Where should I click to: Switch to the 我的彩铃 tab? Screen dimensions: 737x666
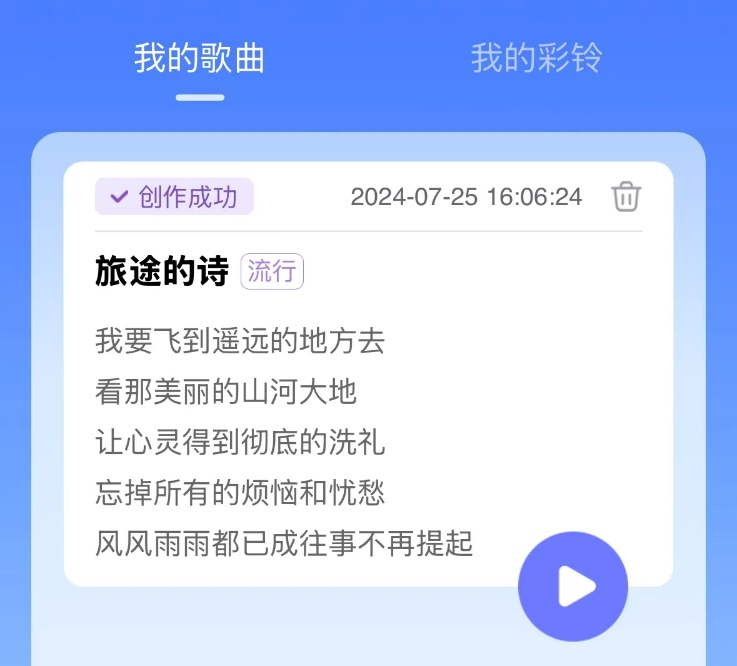point(536,58)
